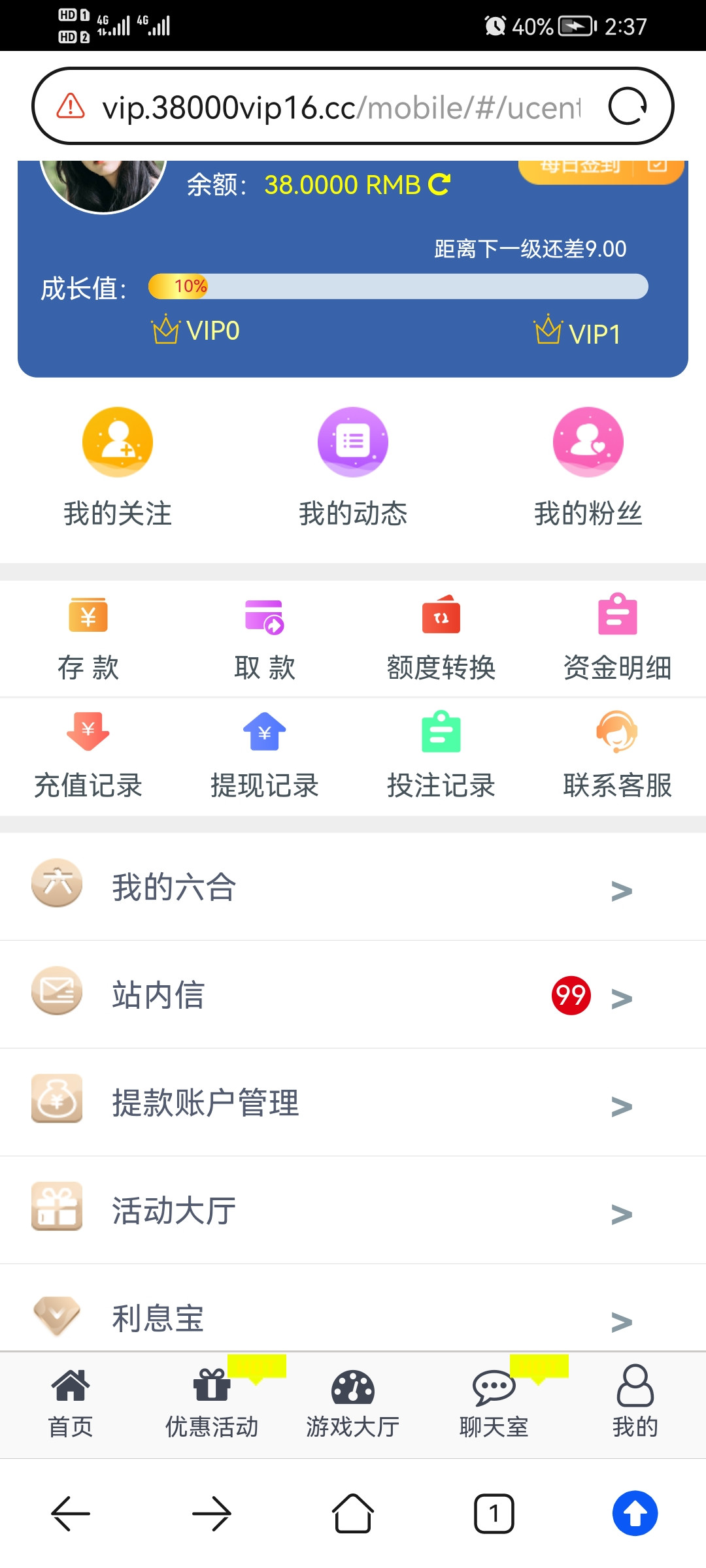Open 站内信 inbox messages

point(353,995)
